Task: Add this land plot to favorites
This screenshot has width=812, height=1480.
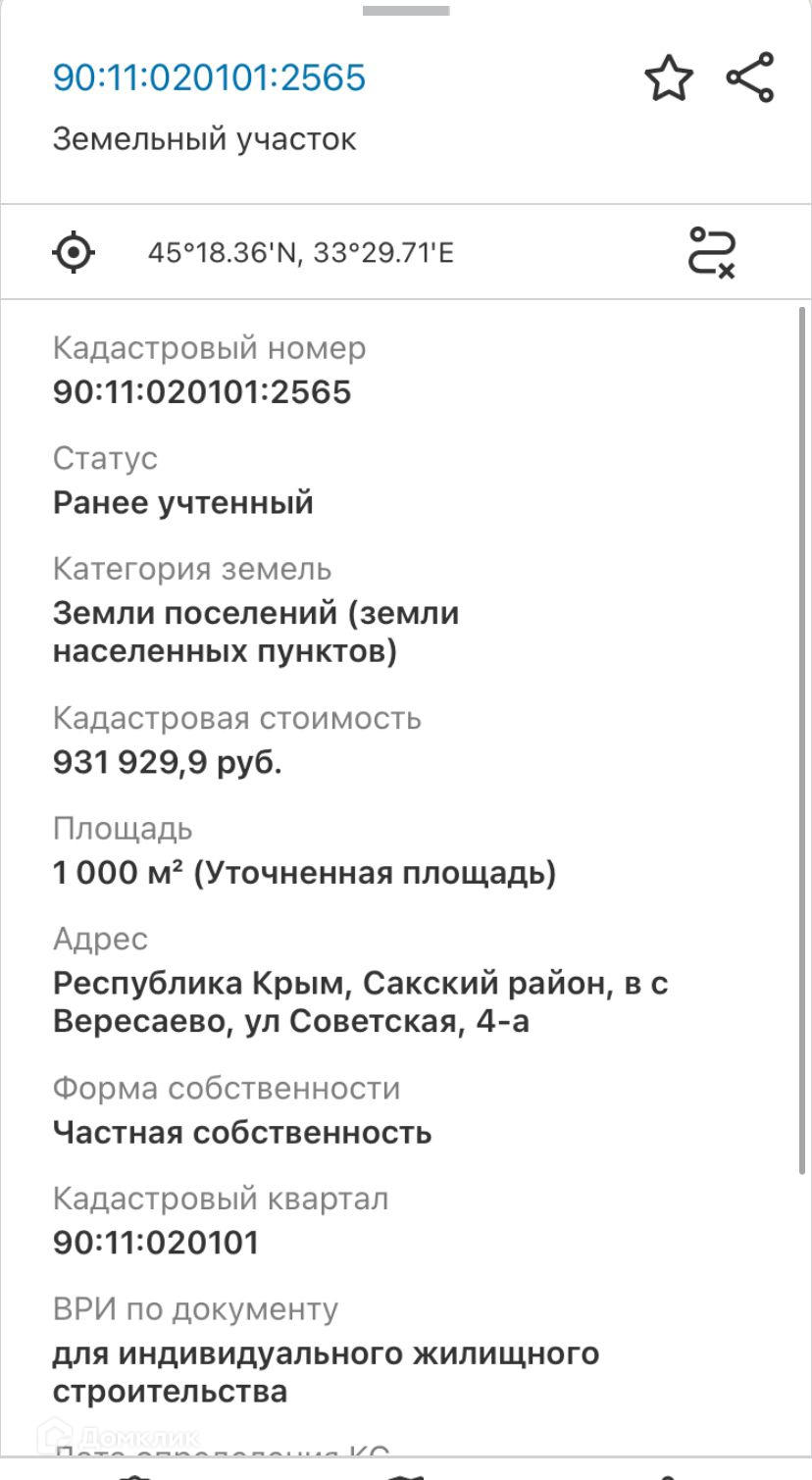Action: (668, 78)
